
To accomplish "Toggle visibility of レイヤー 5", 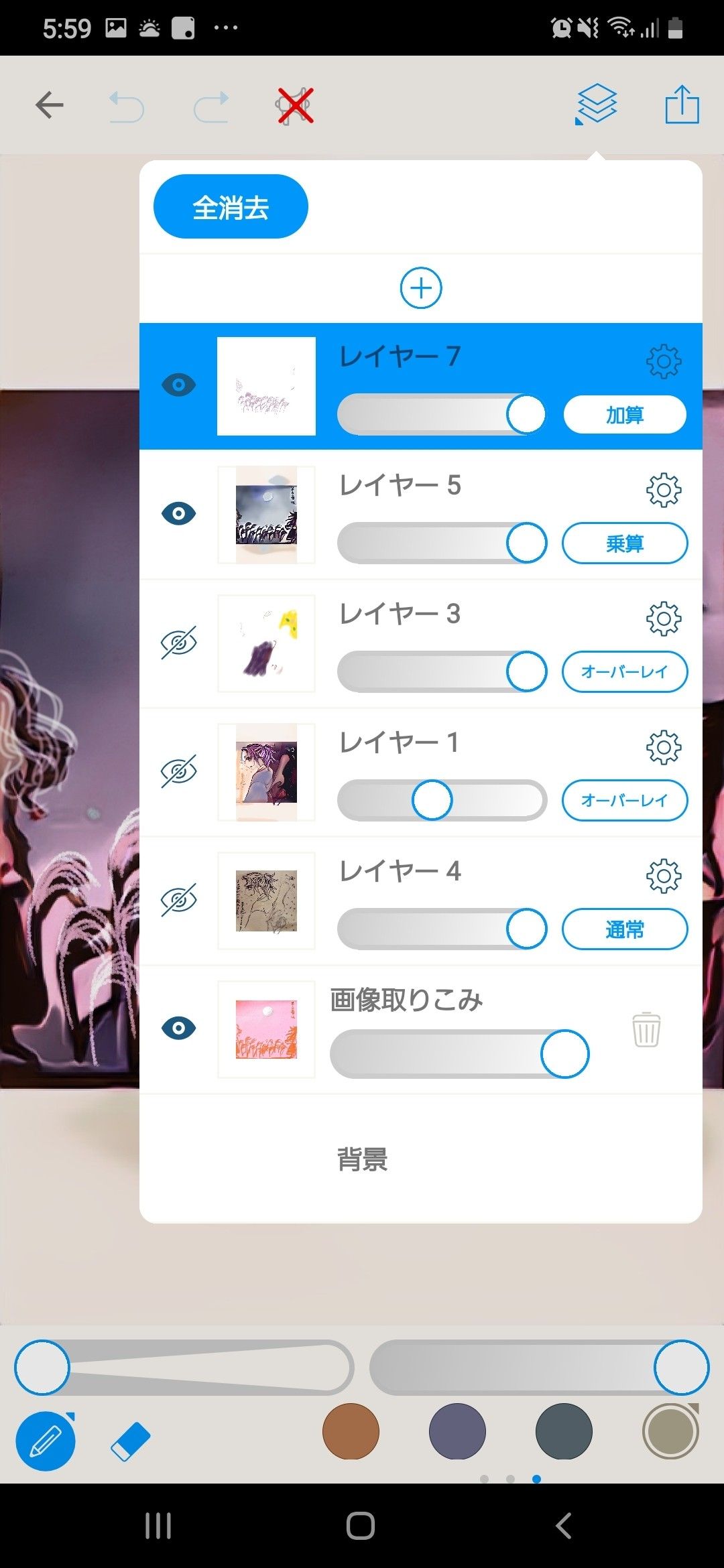I will (x=178, y=513).
